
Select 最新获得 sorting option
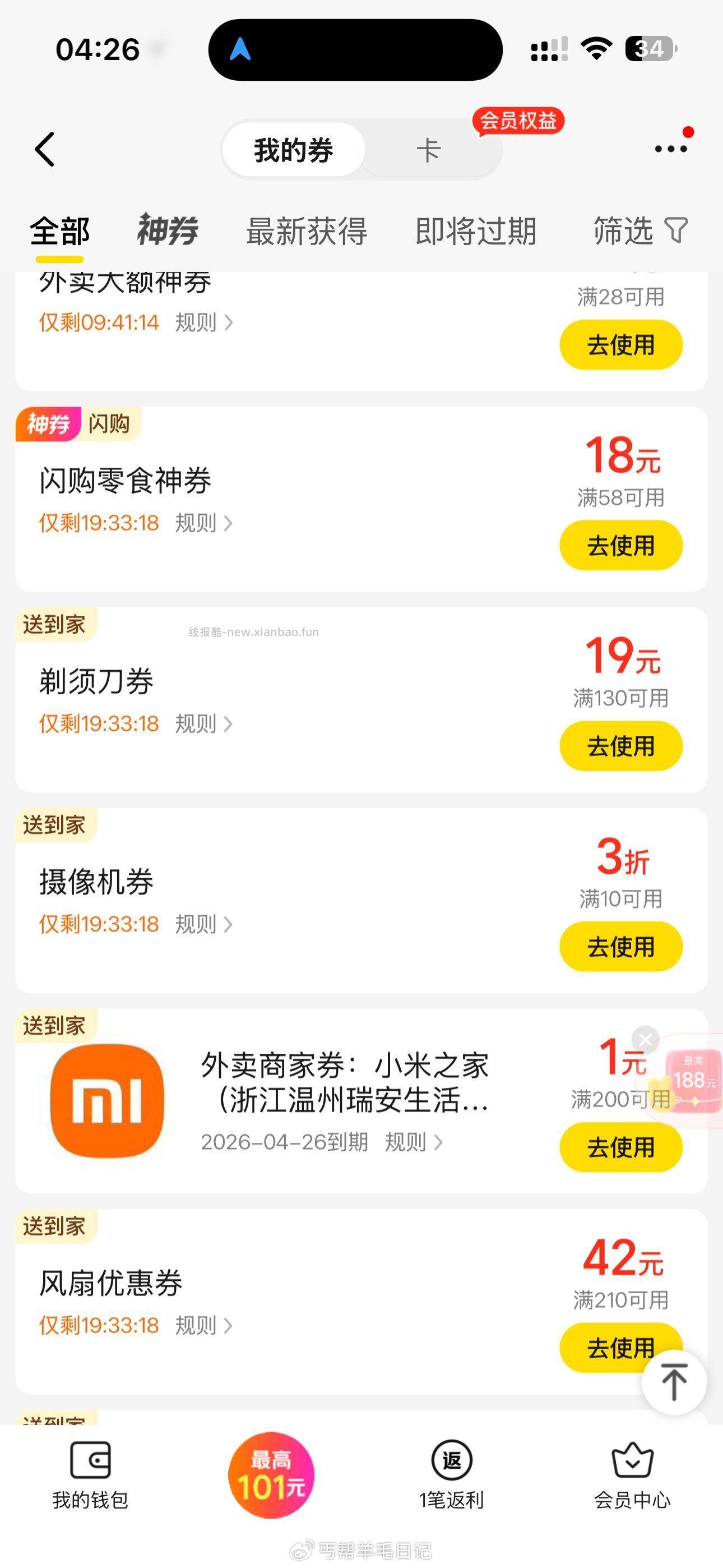pos(305,231)
